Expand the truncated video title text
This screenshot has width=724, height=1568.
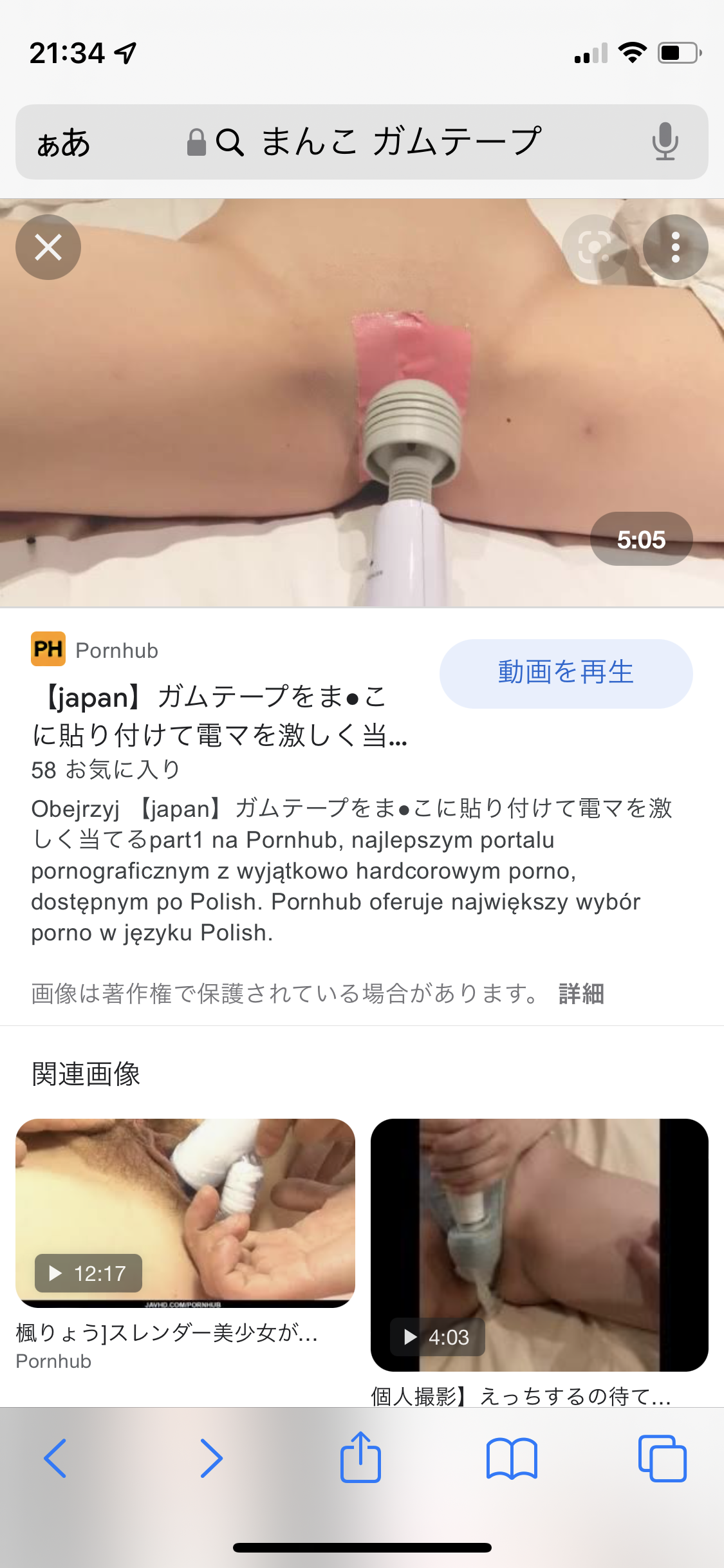pos(219,721)
